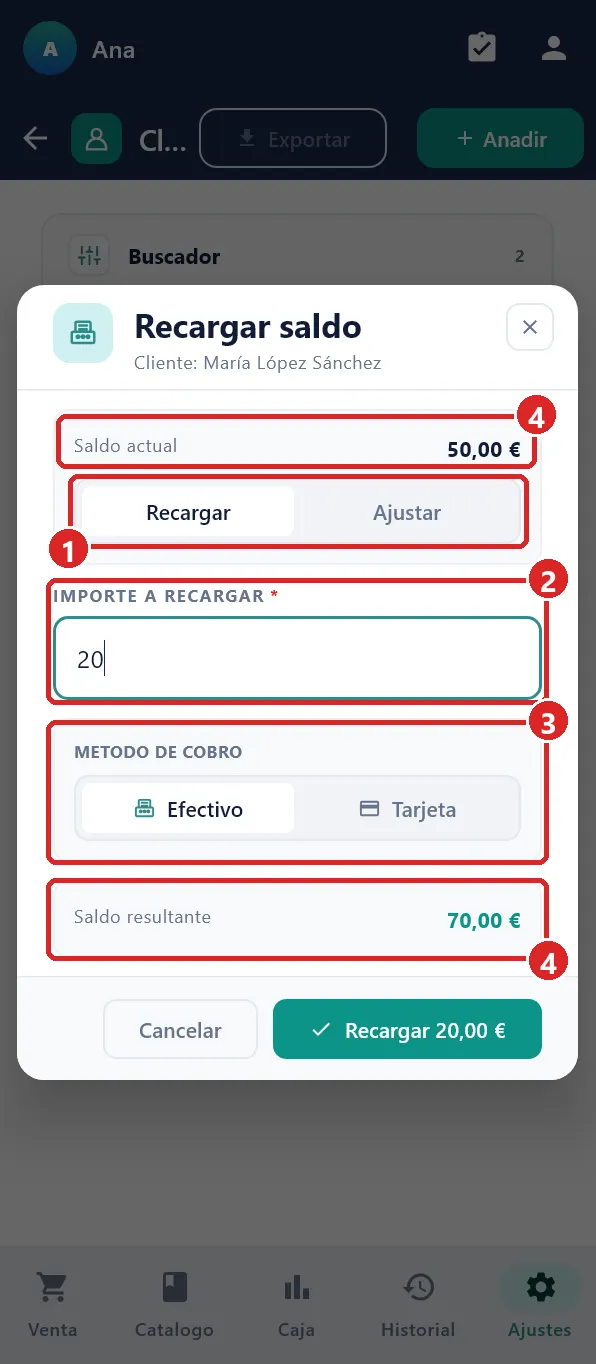The image size is (596, 1364).
Task: Choose Tarjeta as payment method
Action: coord(407,809)
